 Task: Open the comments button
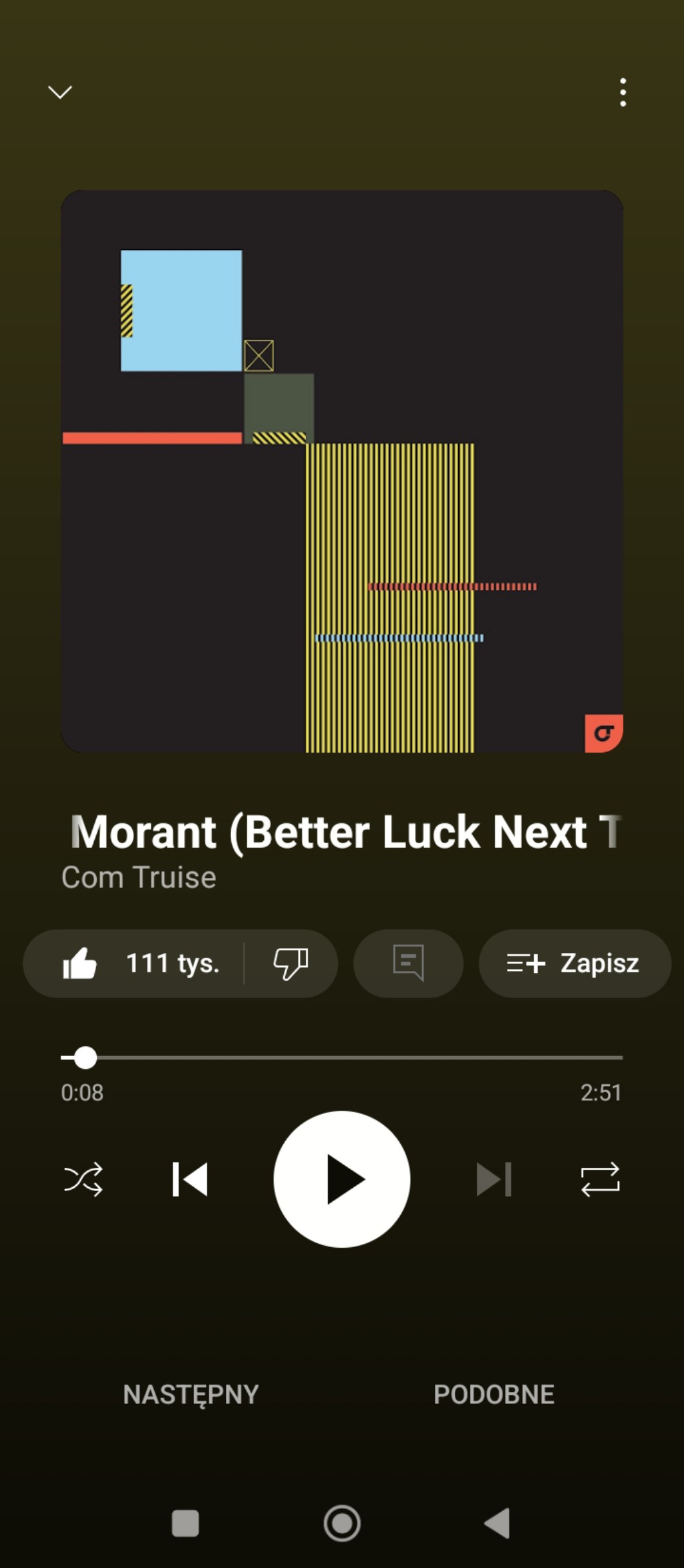click(x=408, y=963)
